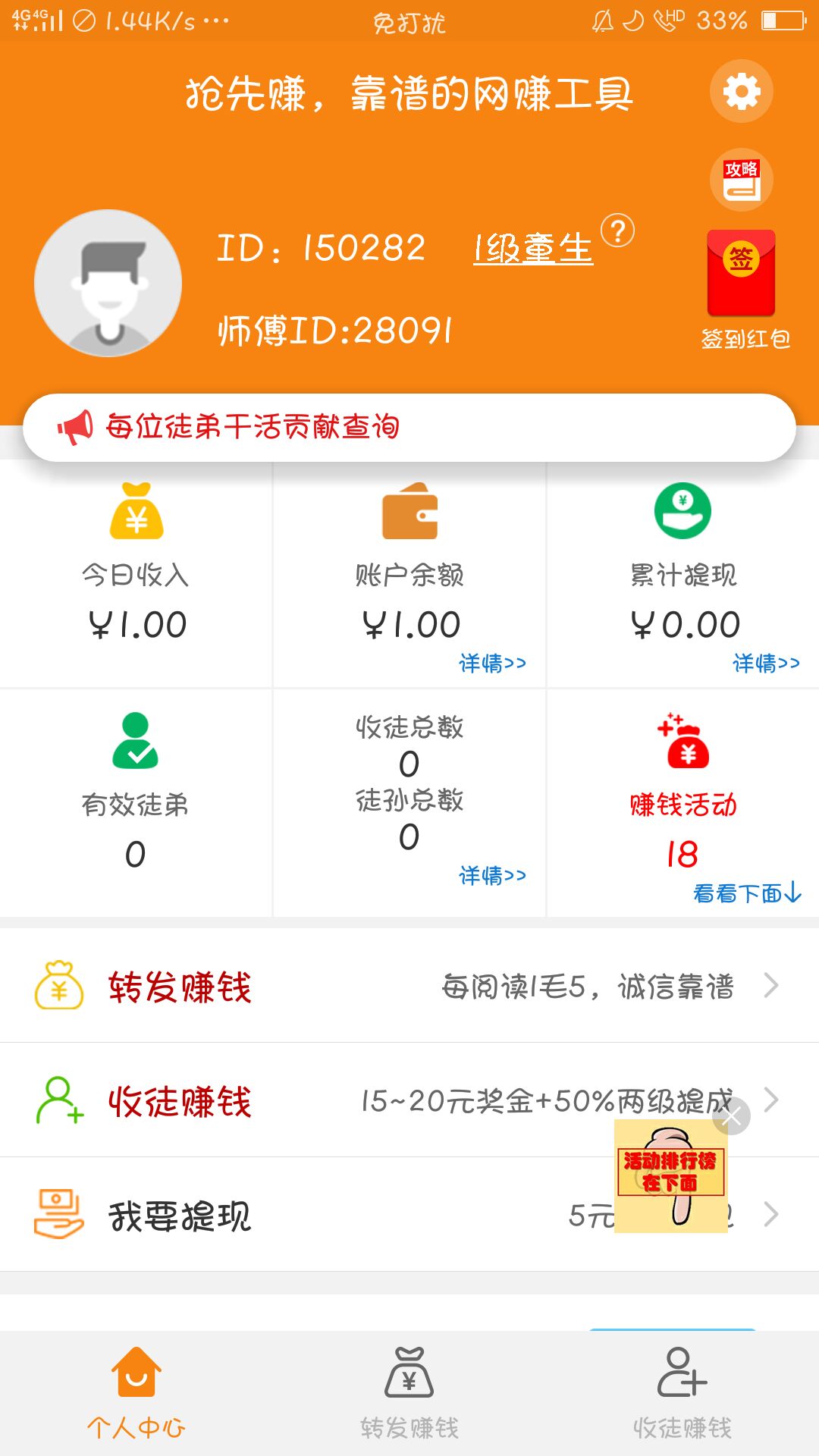
Task: Expand 收徒总数 details via 详情>>
Action: (494, 876)
